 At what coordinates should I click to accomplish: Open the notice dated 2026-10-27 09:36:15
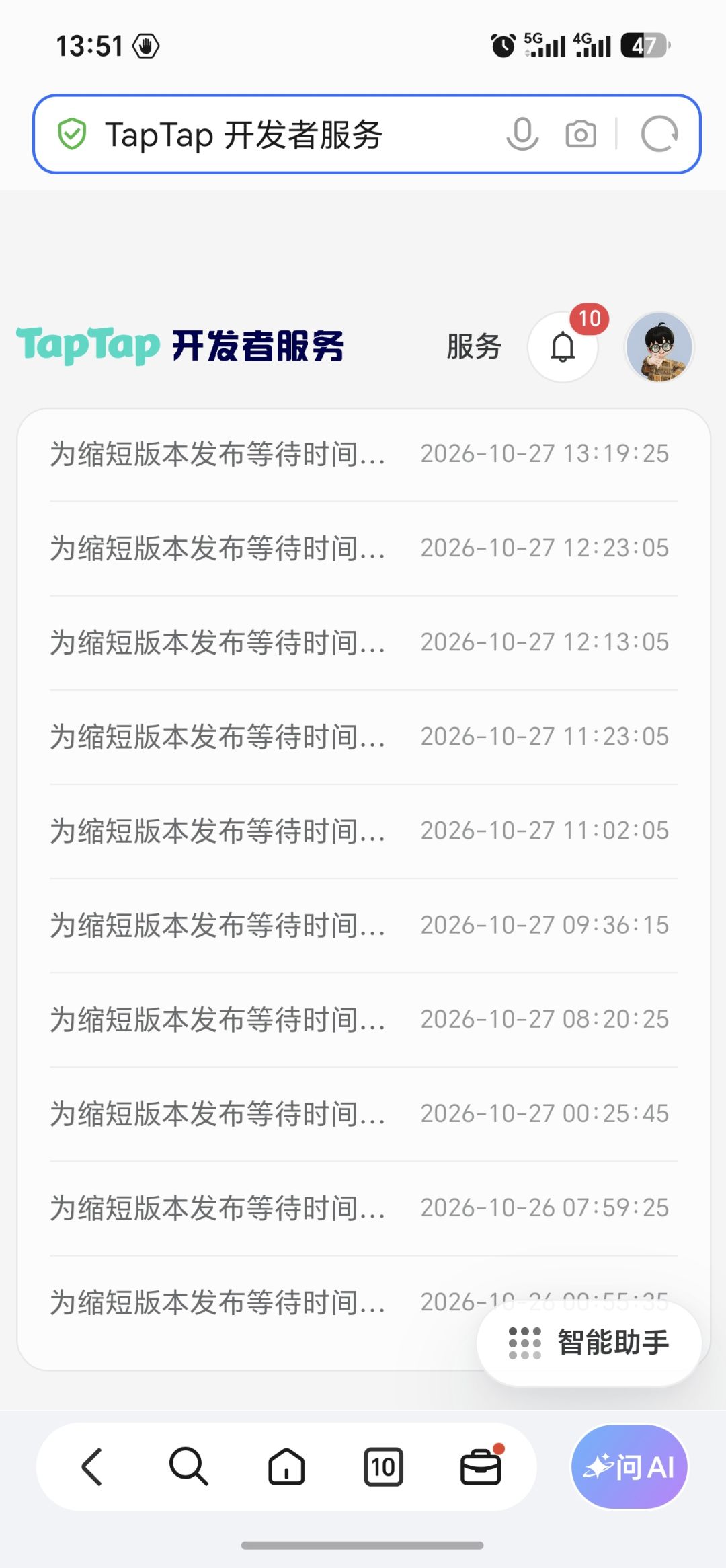coord(363,925)
